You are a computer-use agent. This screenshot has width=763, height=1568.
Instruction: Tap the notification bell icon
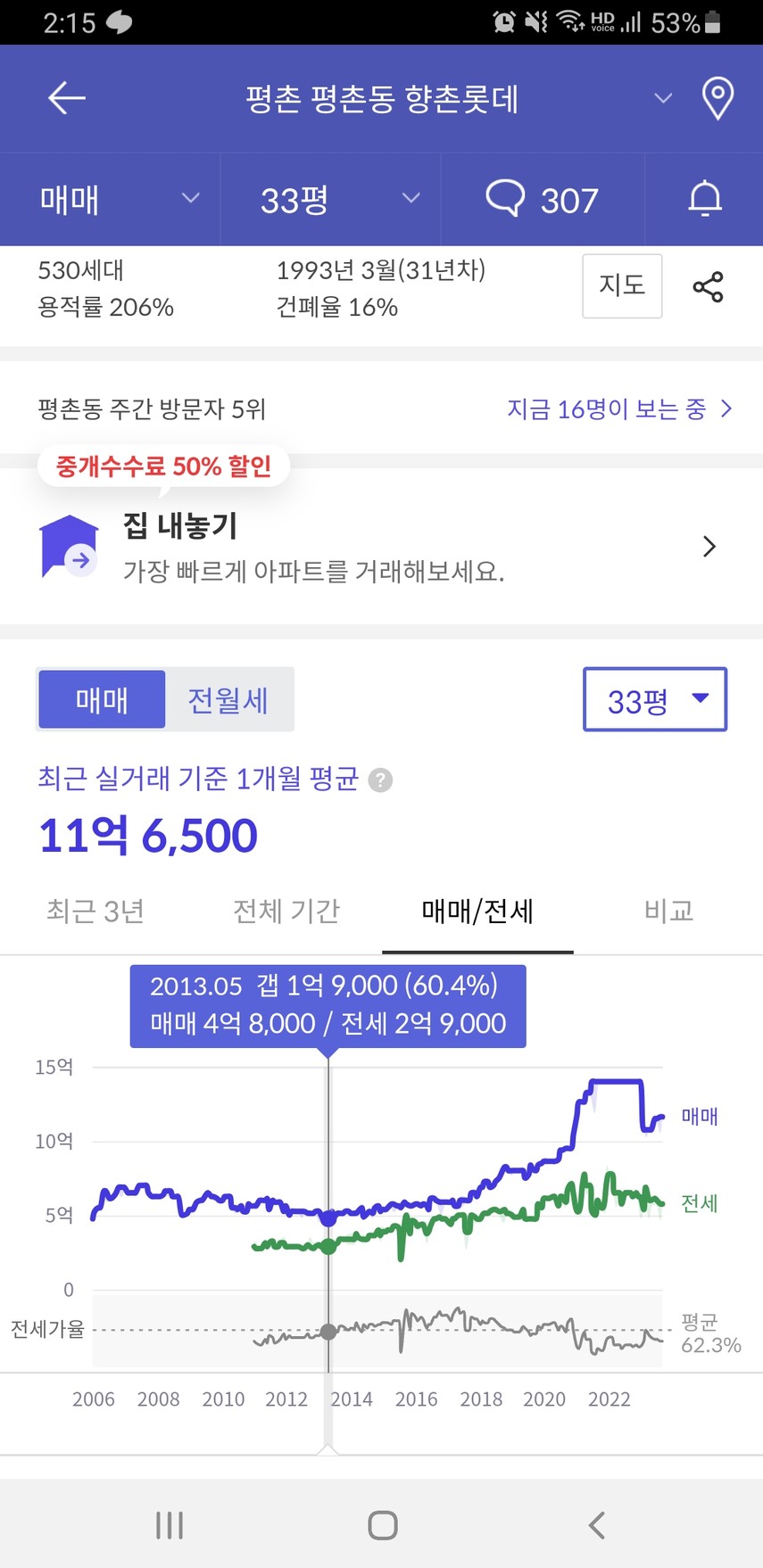(x=705, y=198)
